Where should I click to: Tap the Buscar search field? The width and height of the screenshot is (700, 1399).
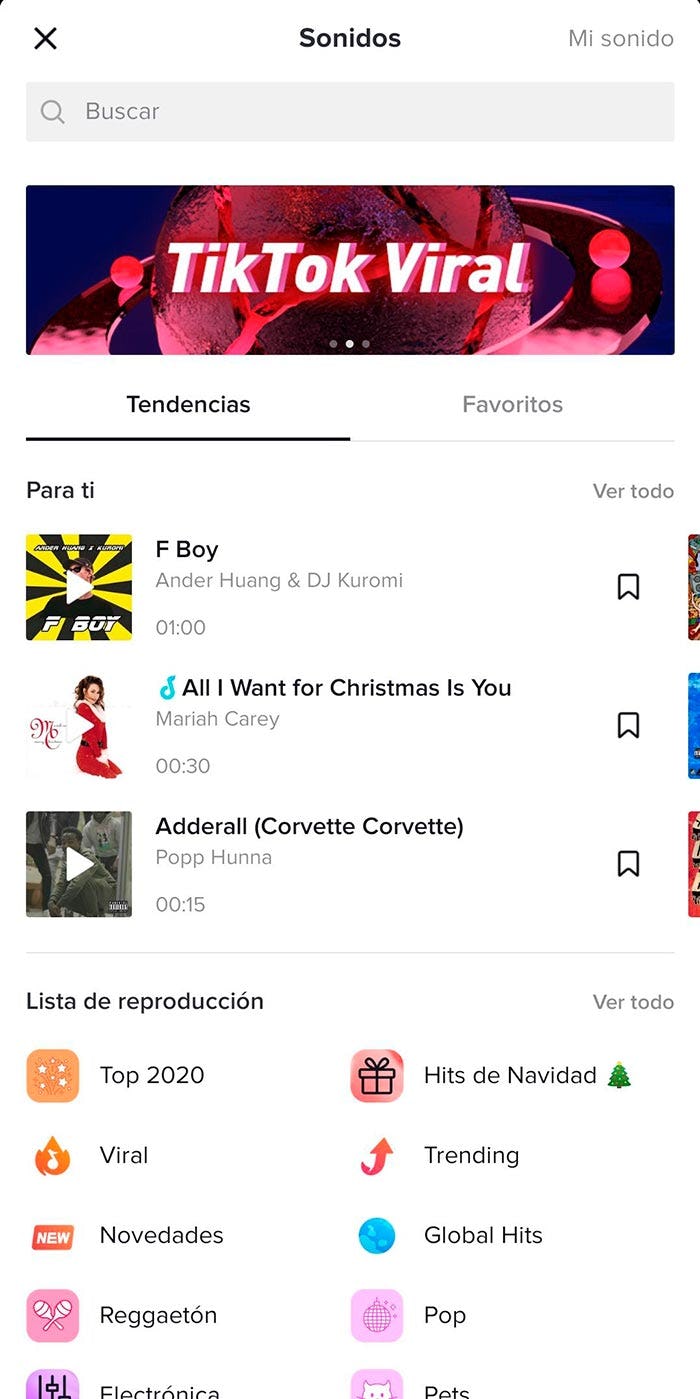pos(350,111)
